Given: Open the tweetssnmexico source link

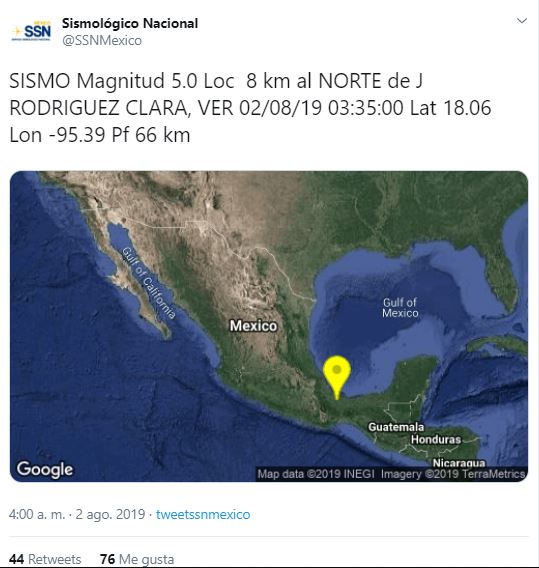Looking at the screenshot, I should pyautogui.click(x=203, y=514).
